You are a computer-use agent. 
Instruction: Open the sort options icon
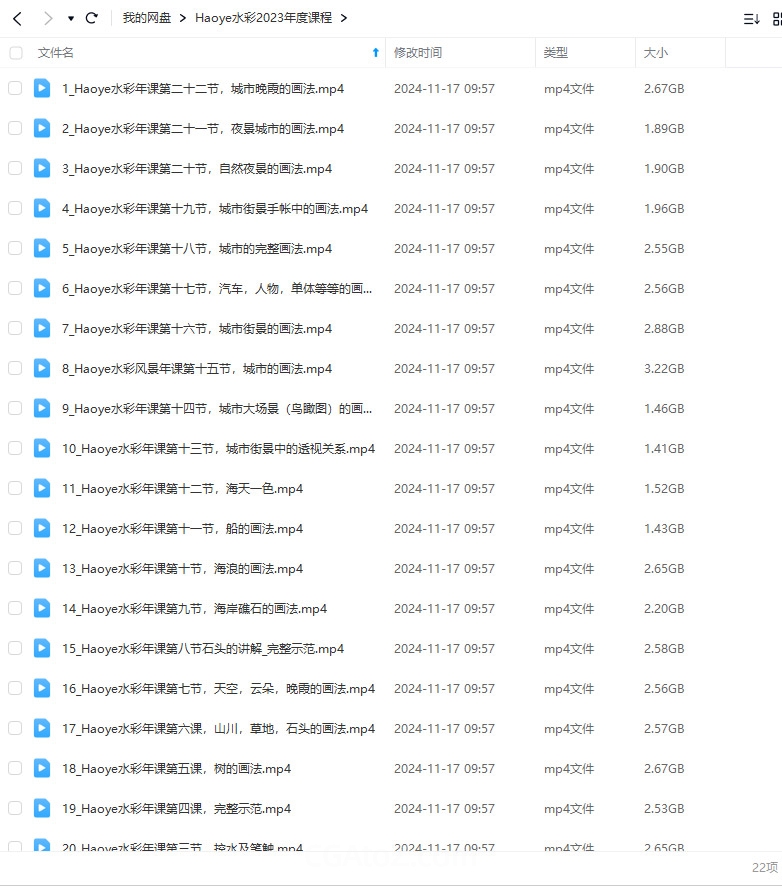click(x=751, y=18)
